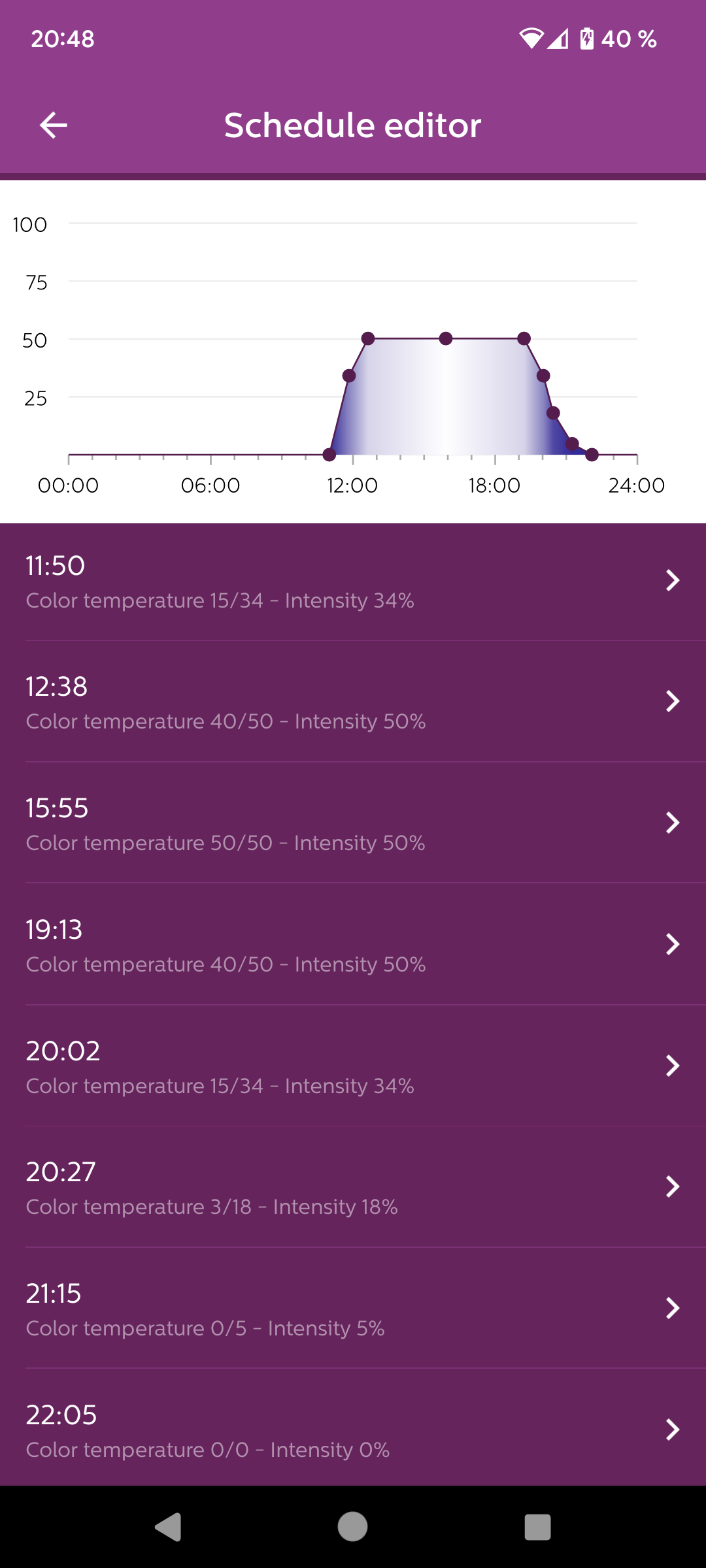The image size is (706, 1568).
Task: Open the 19:13 schedule entry
Action: click(353, 945)
